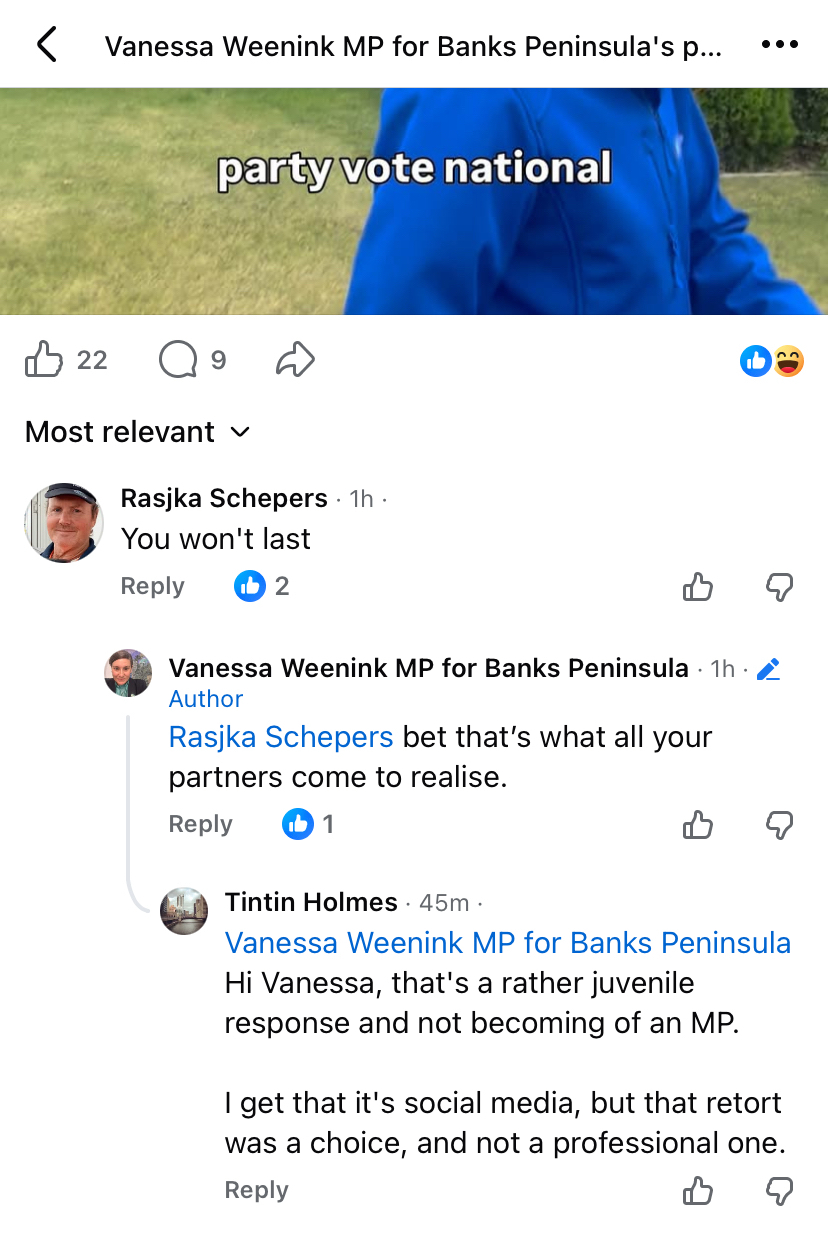This screenshot has height=1240, width=828.
Task: Share this post
Action: (295, 360)
